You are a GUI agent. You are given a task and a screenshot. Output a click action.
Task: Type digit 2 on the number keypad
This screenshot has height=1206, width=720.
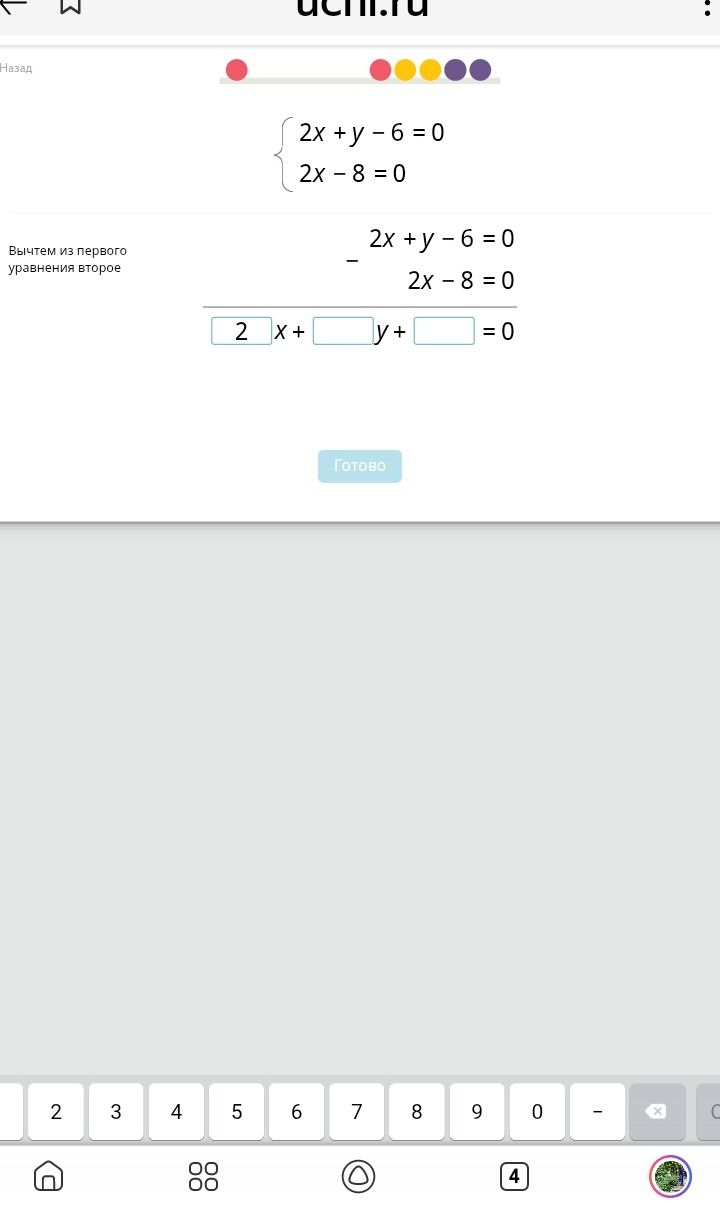point(56,1112)
